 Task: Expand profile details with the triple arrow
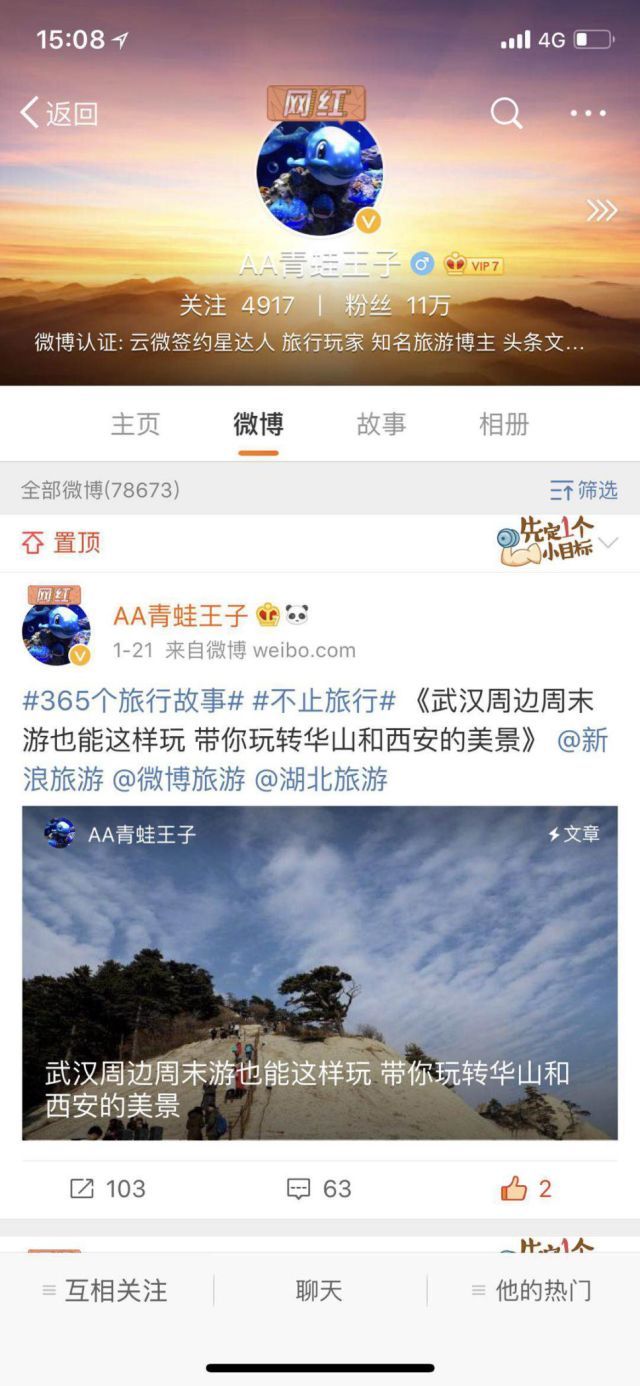(x=601, y=210)
